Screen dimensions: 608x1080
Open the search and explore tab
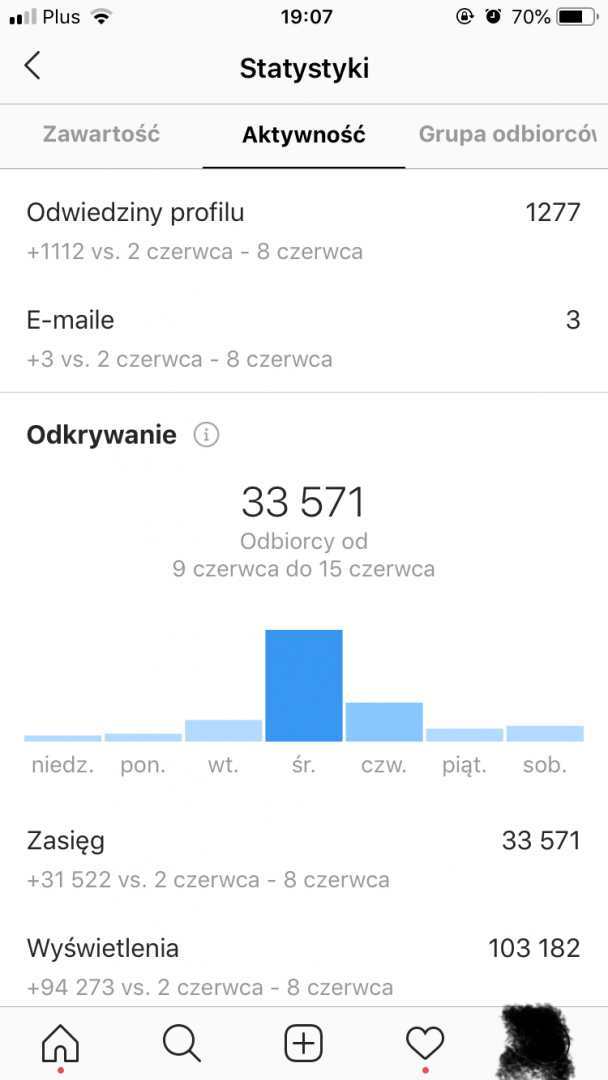coord(181,1044)
